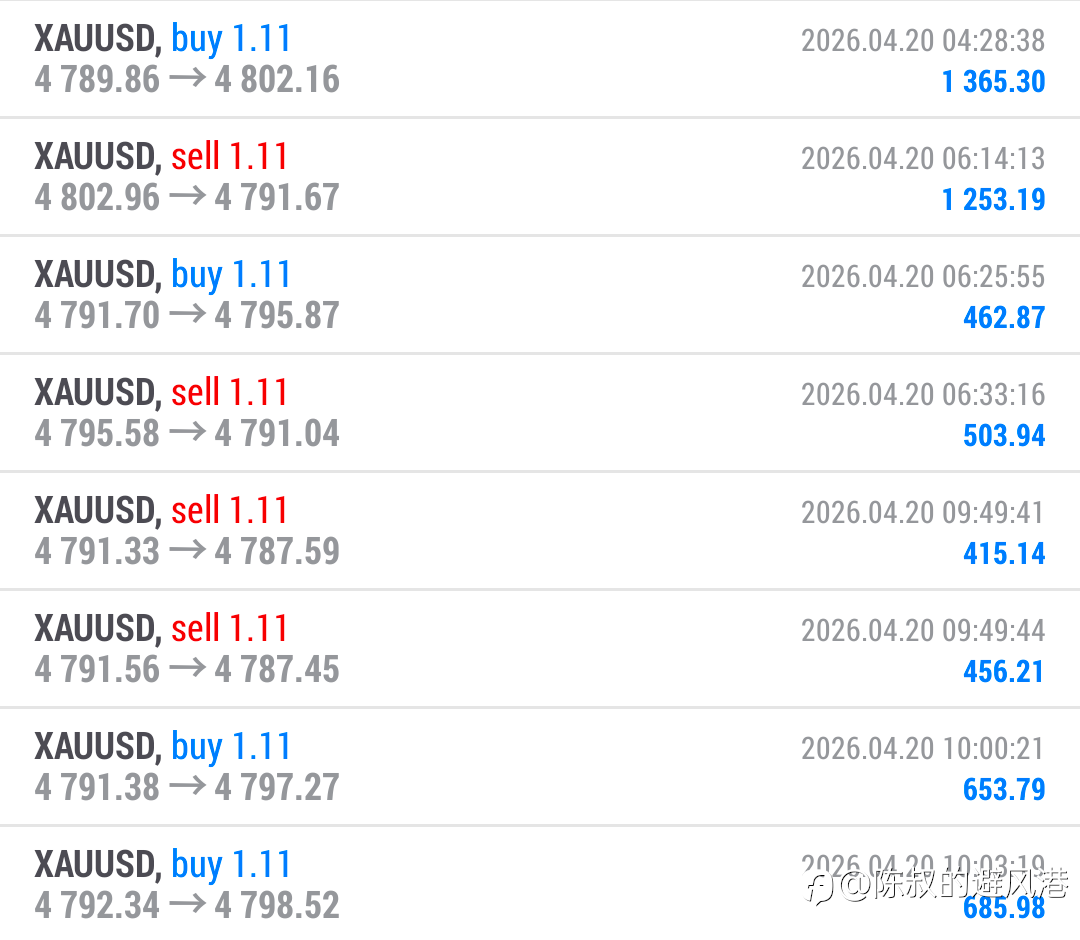Open the sell trade closed at 09:49:44
The image size is (1080, 940).
pyautogui.click(x=540, y=649)
